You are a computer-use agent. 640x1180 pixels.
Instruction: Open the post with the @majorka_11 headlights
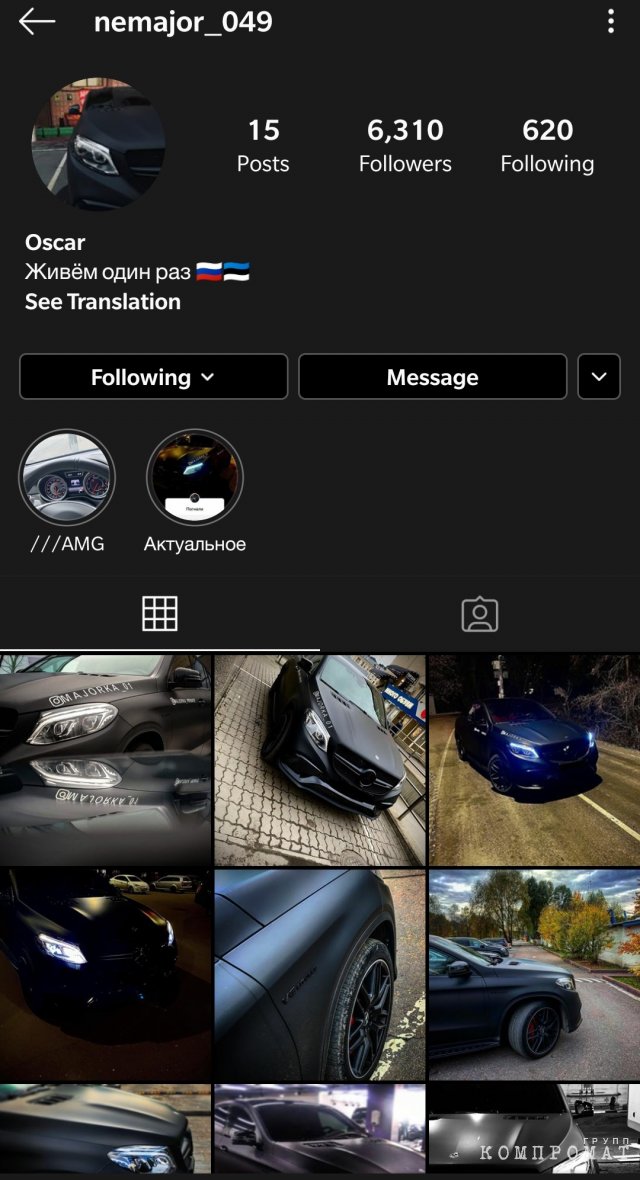[x=105, y=760]
